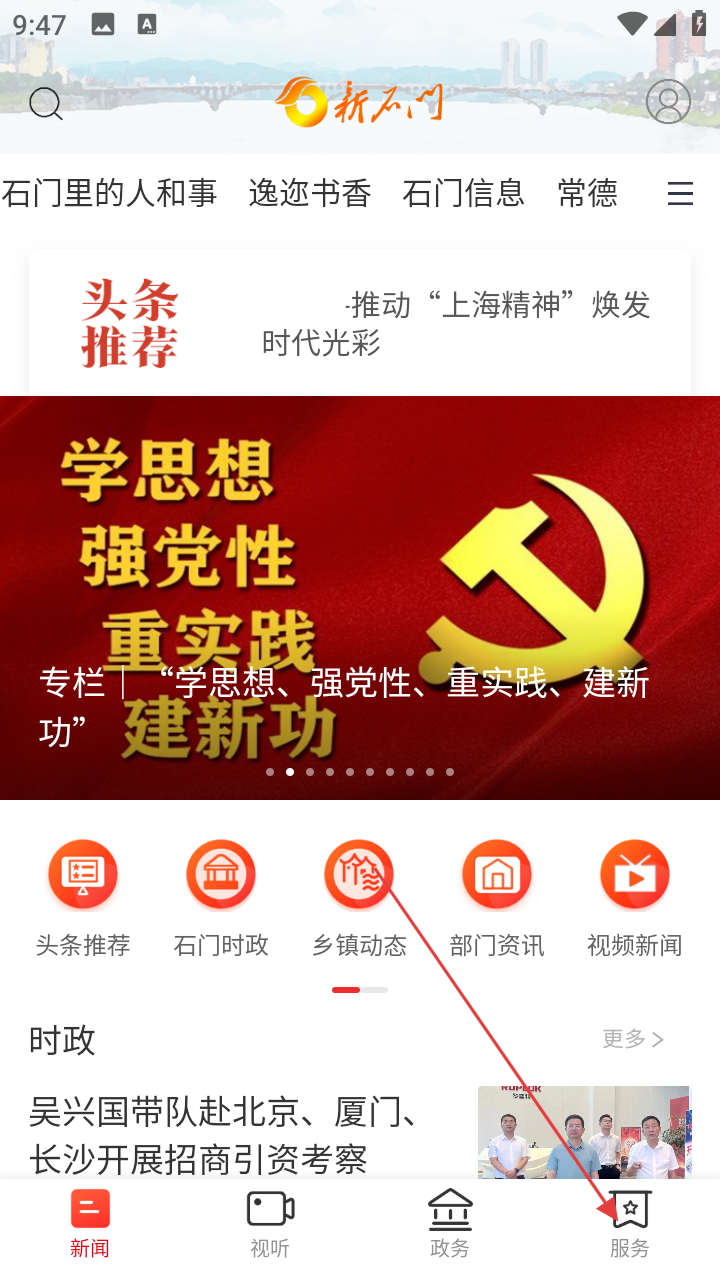Go to 乡镇动态 section

[x=359, y=897]
